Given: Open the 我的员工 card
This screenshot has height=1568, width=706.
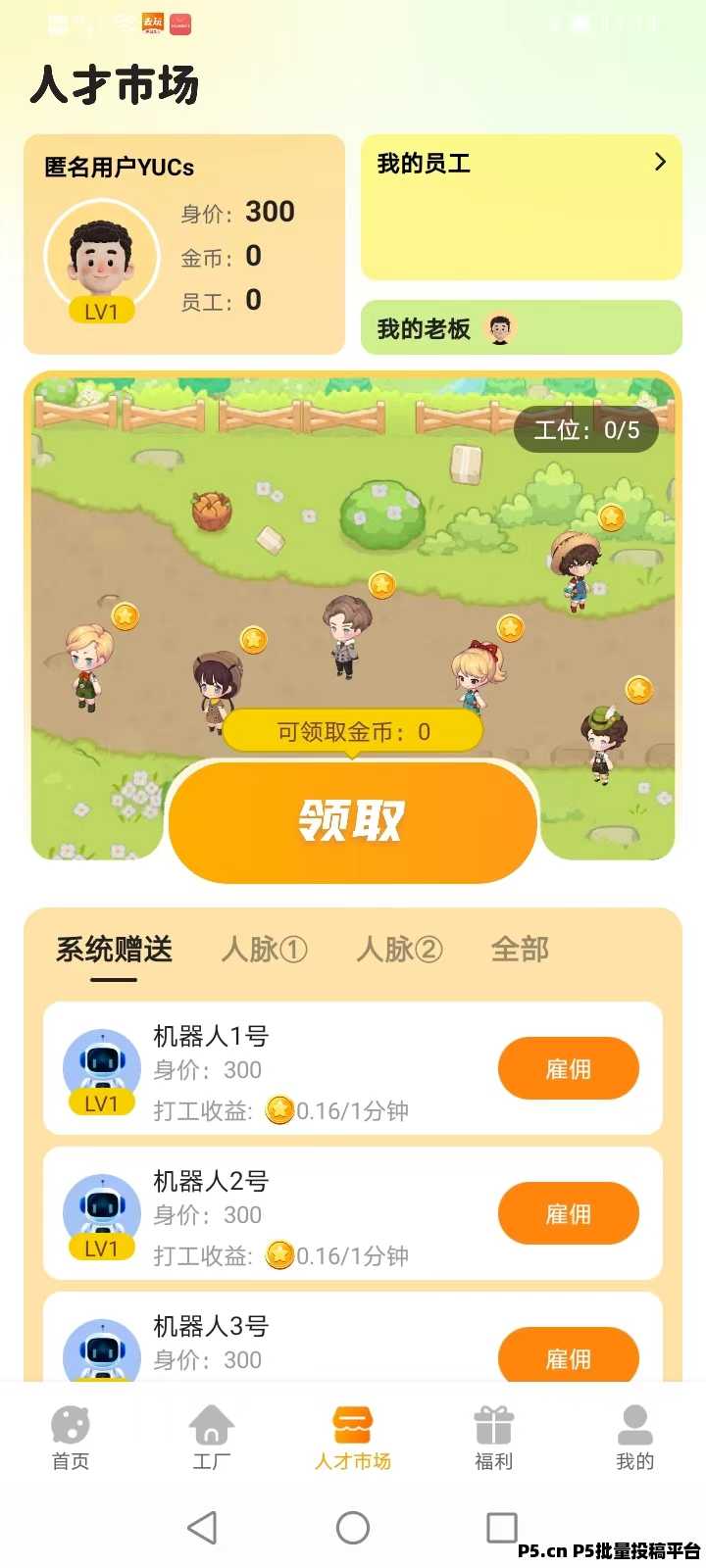Looking at the screenshot, I should 522,208.
